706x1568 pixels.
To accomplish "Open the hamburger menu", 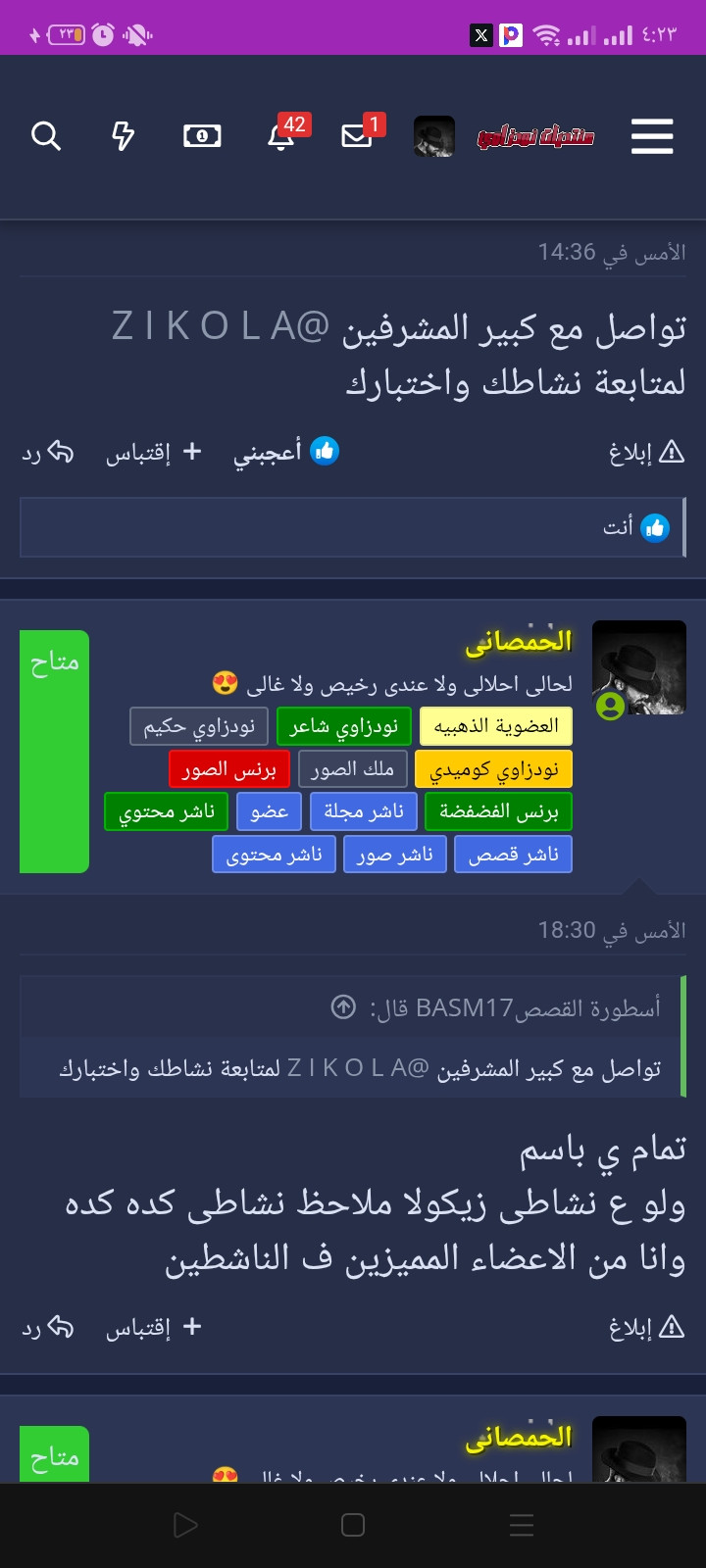I will (652, 136).
